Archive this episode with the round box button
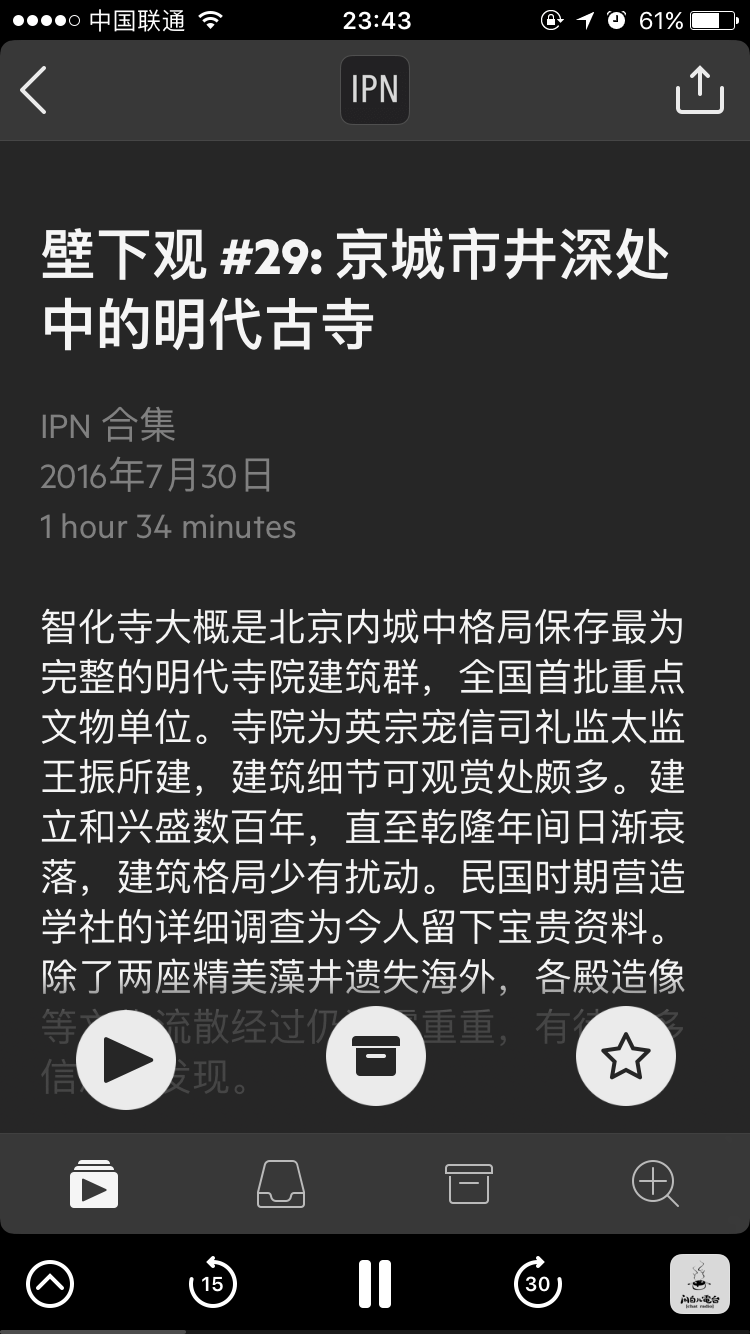The height and width of the screenshot is (1334, 750). click(x=376, y=1057)
